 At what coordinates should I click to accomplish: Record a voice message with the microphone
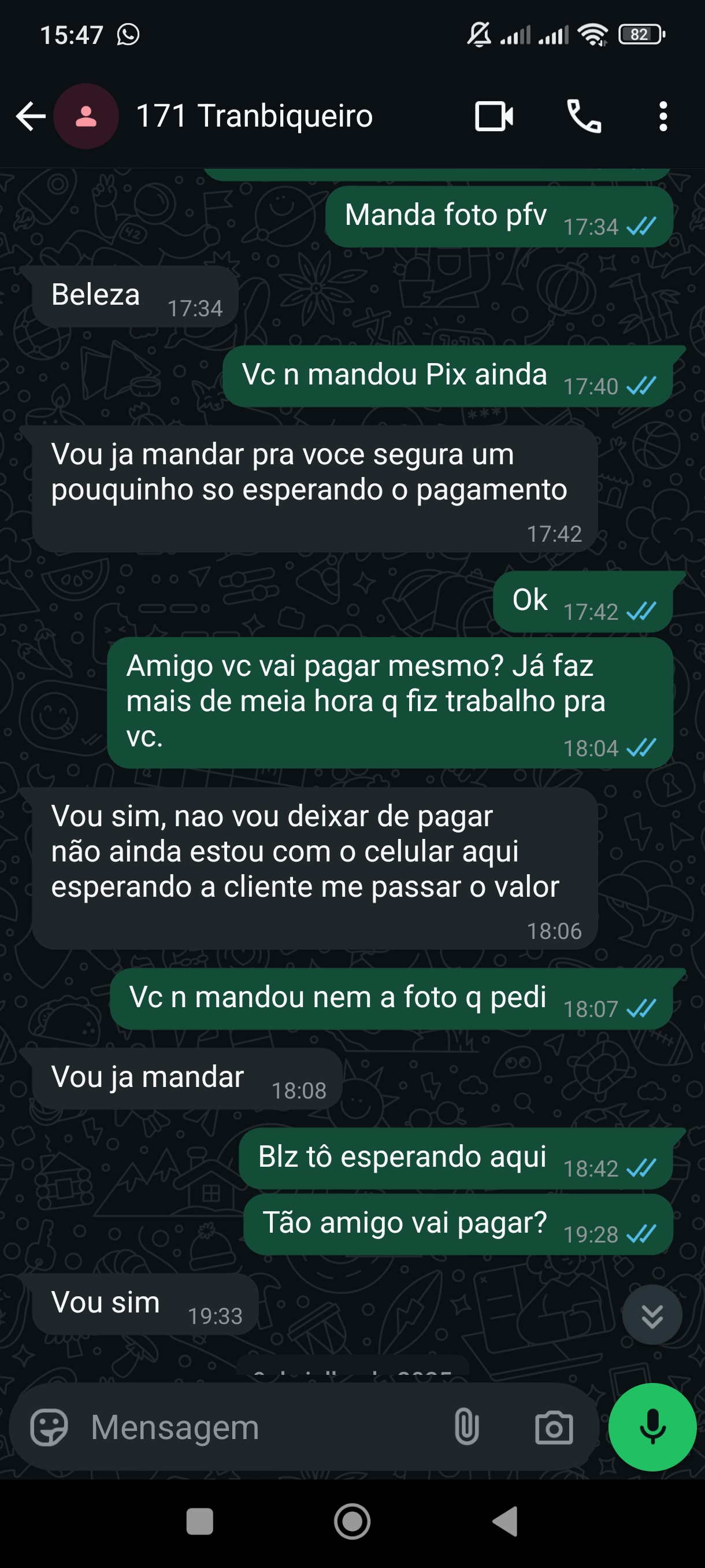click(x=652, y=1428)
